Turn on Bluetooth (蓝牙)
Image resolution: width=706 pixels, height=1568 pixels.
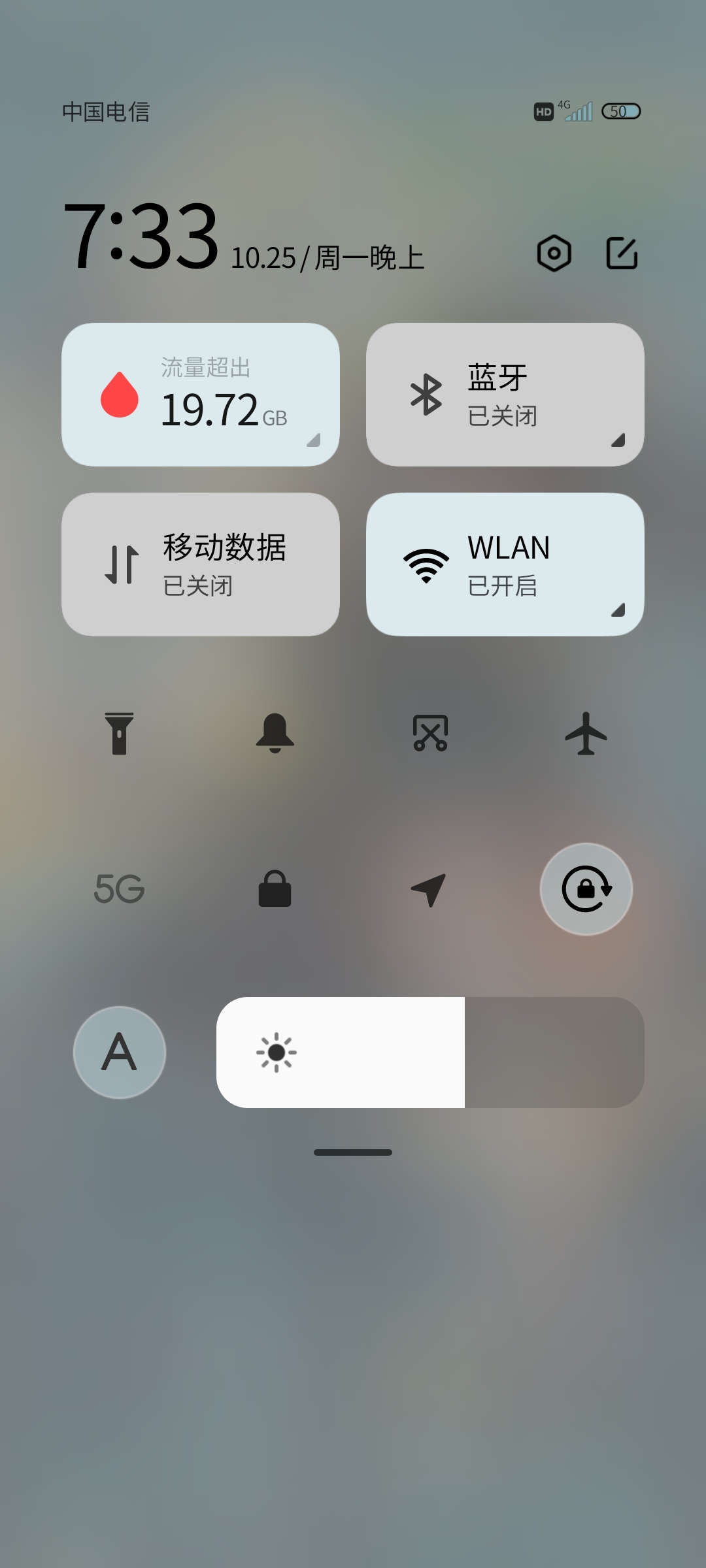pyautogui.click(x=505, y=395)
